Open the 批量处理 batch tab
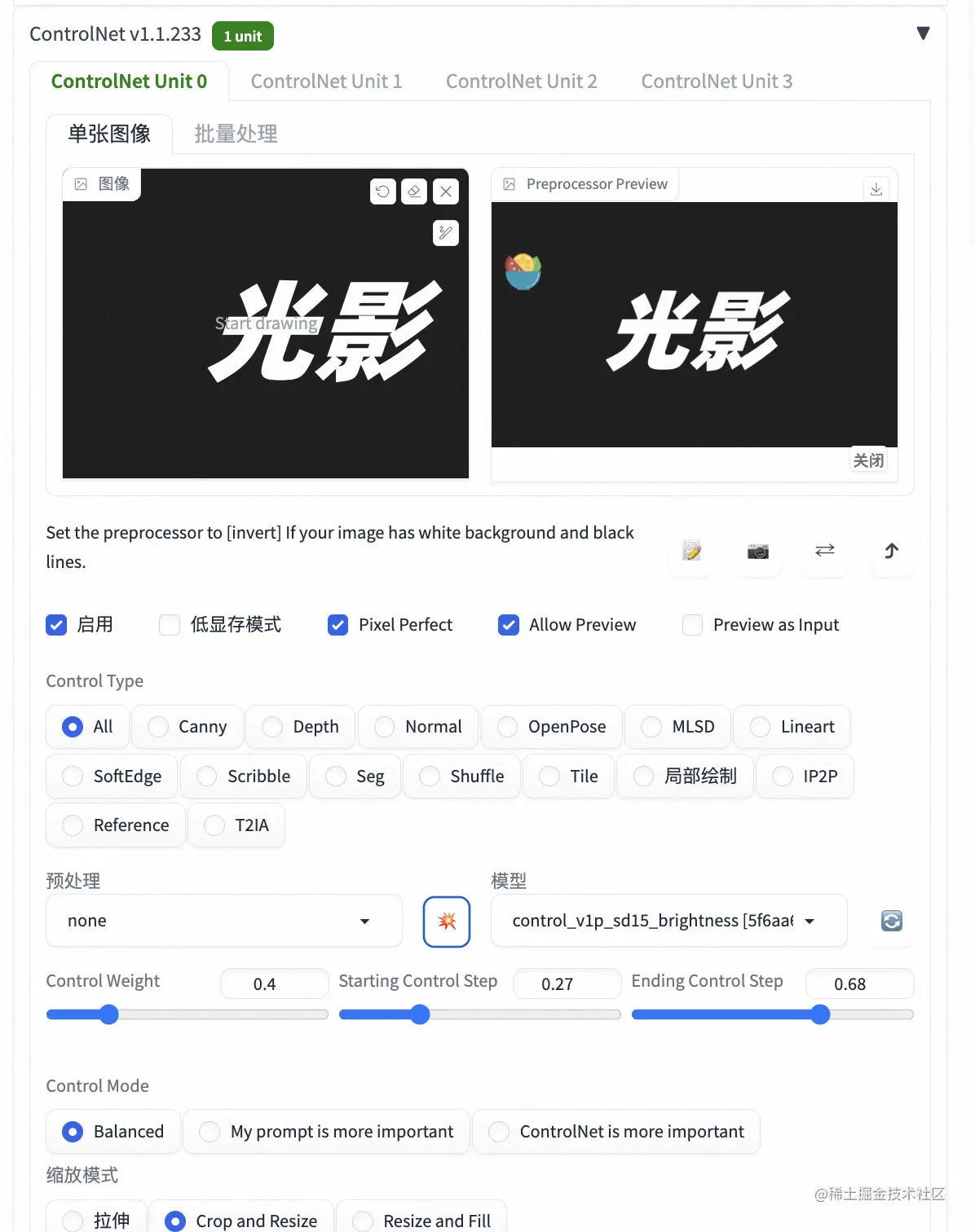 pyautogui.click(x=236, y=134)
